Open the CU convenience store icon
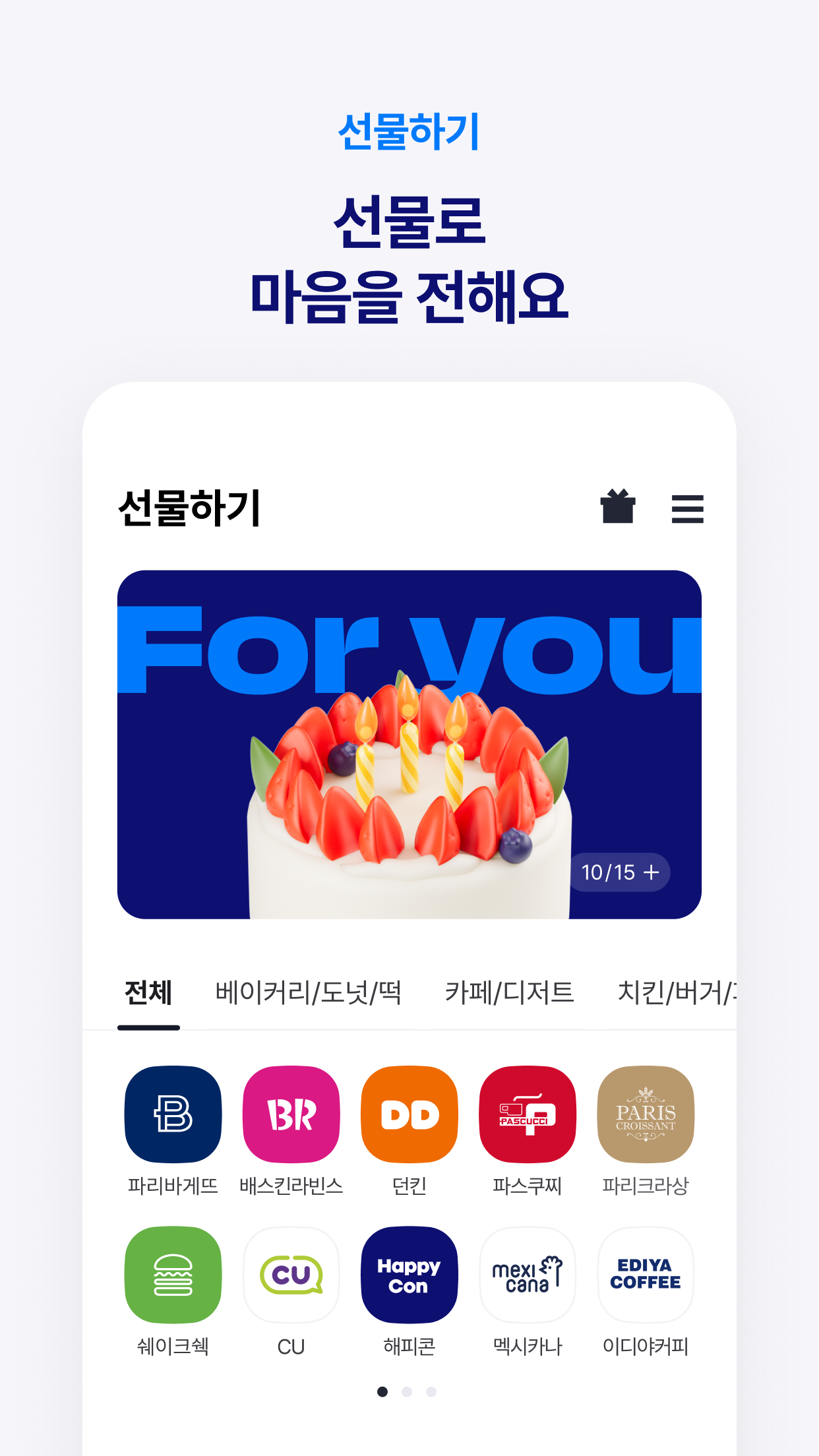 [x=291, y=1275]
